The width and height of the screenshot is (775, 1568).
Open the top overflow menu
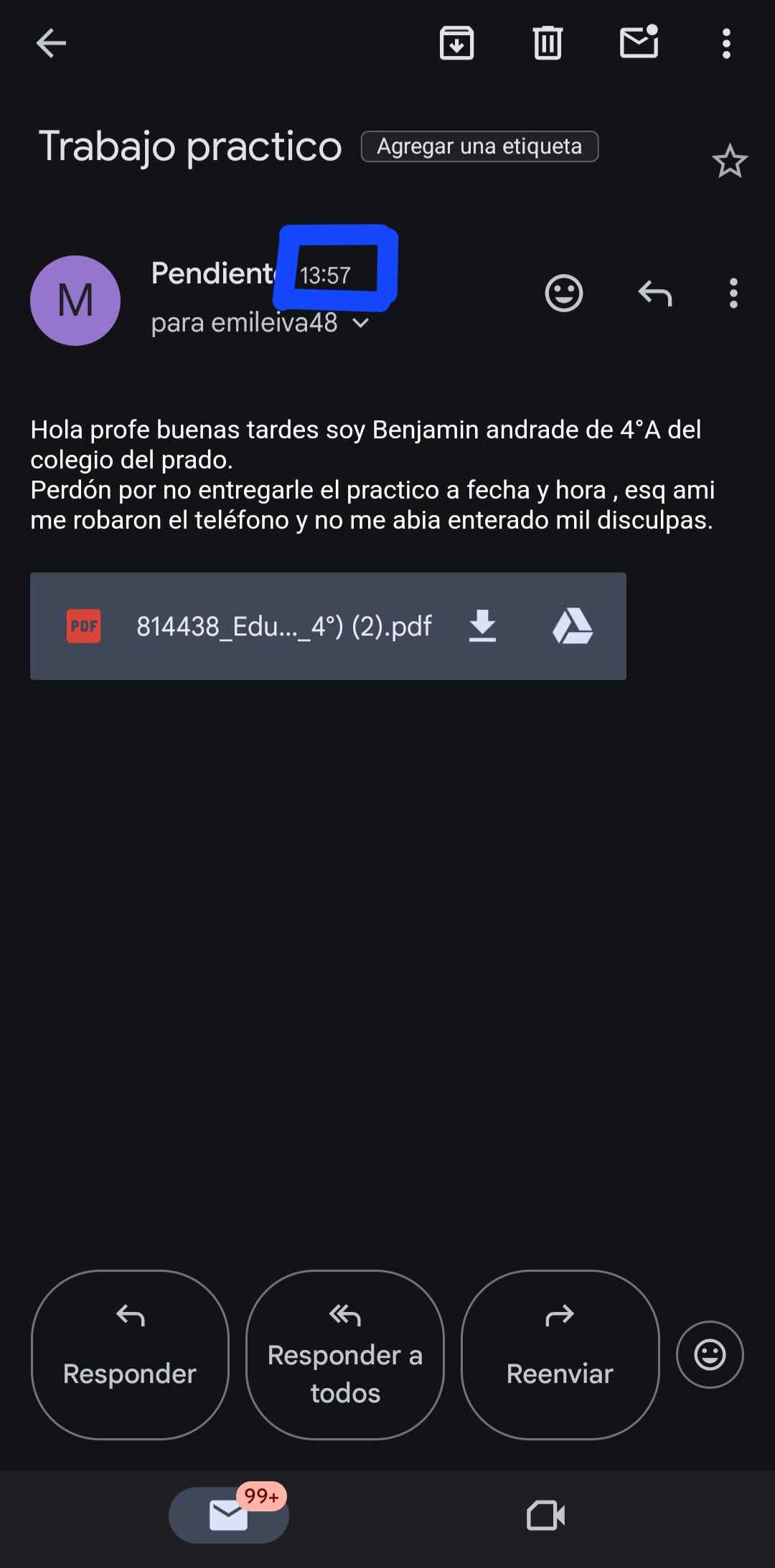tap(726, 44)
